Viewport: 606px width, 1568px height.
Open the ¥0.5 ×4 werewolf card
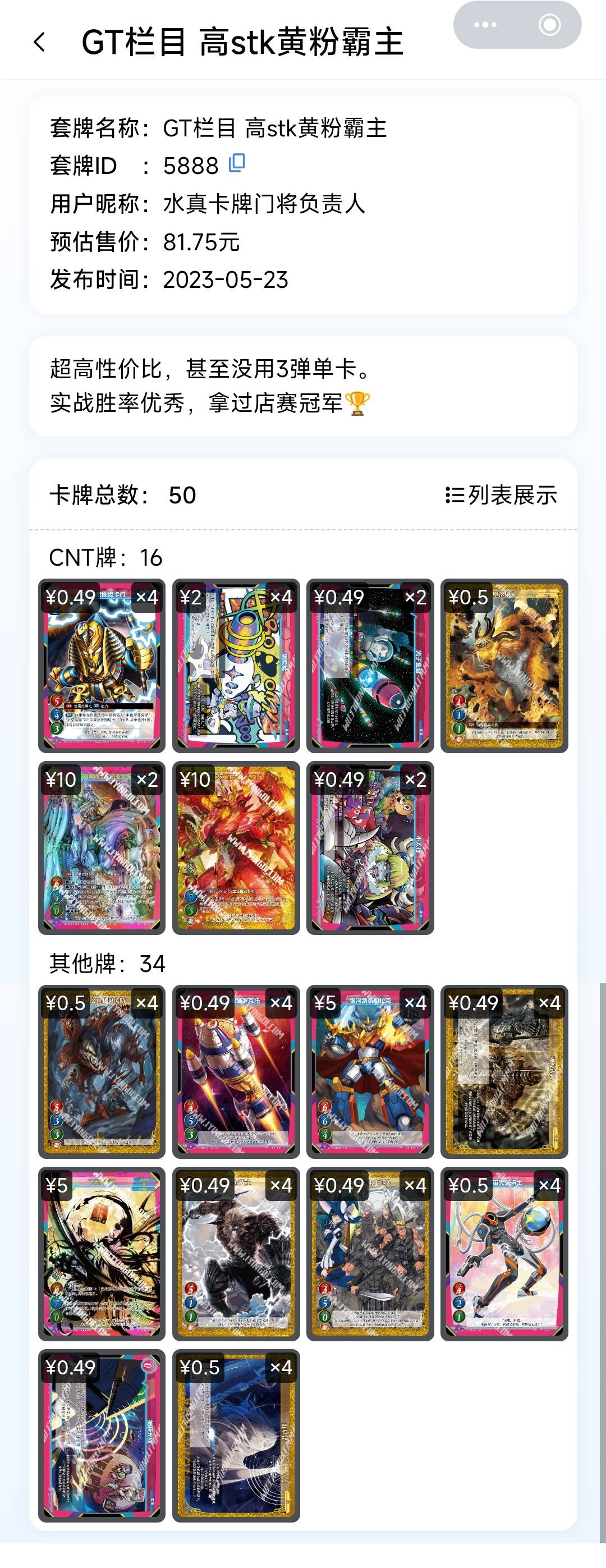tap(102, 1071)
